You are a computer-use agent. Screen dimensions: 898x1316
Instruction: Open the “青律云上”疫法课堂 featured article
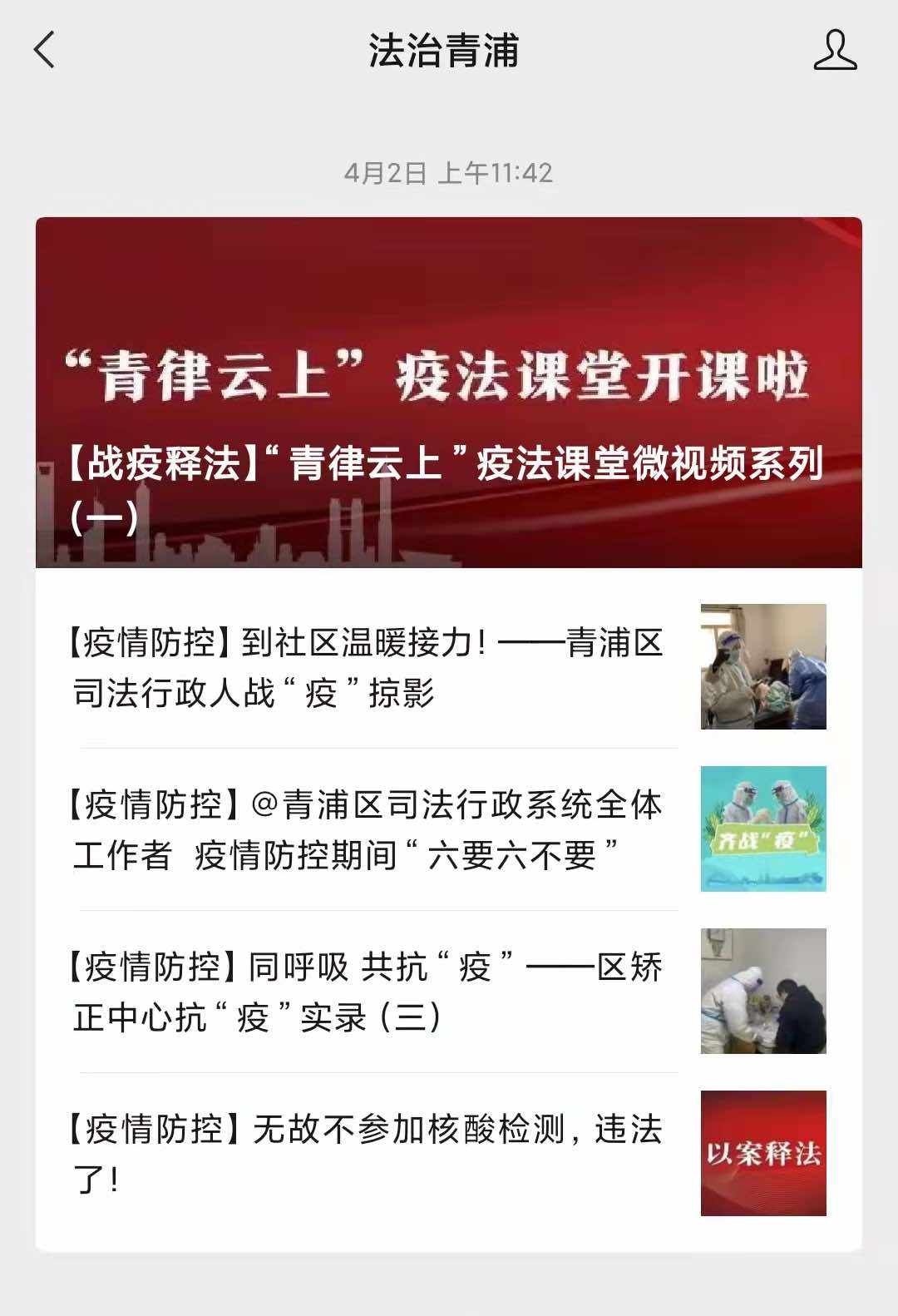click(x=448, y=392)
